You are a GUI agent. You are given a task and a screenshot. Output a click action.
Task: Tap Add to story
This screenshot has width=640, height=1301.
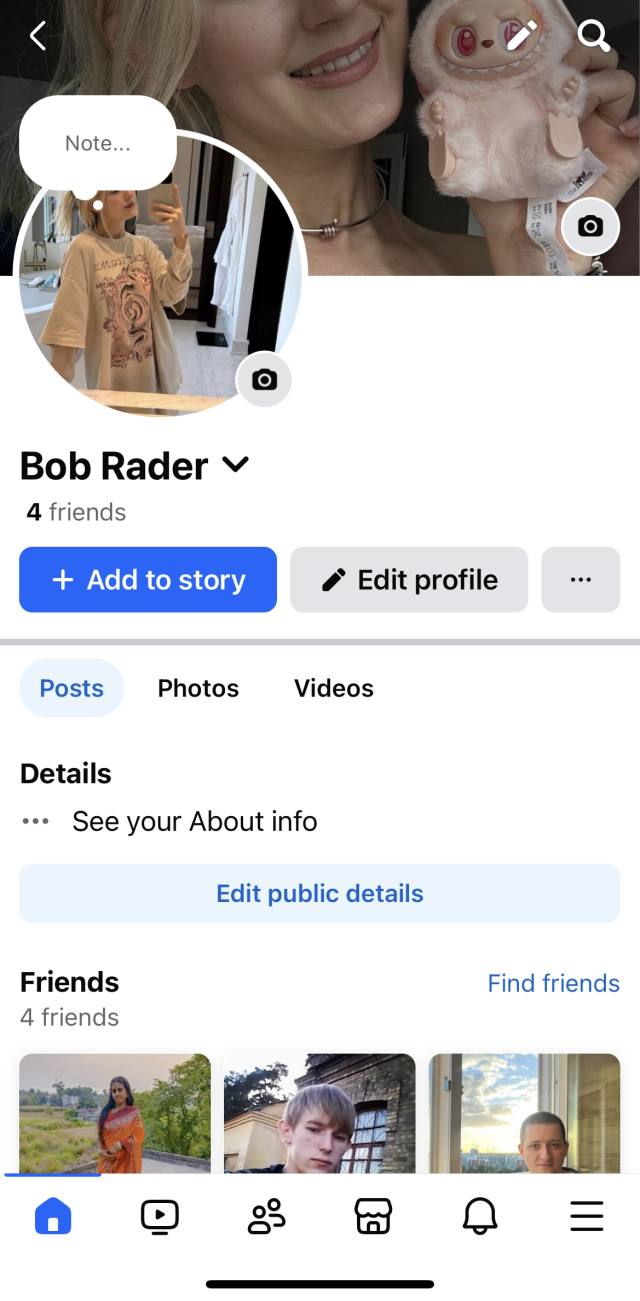(x=148, y=579)
